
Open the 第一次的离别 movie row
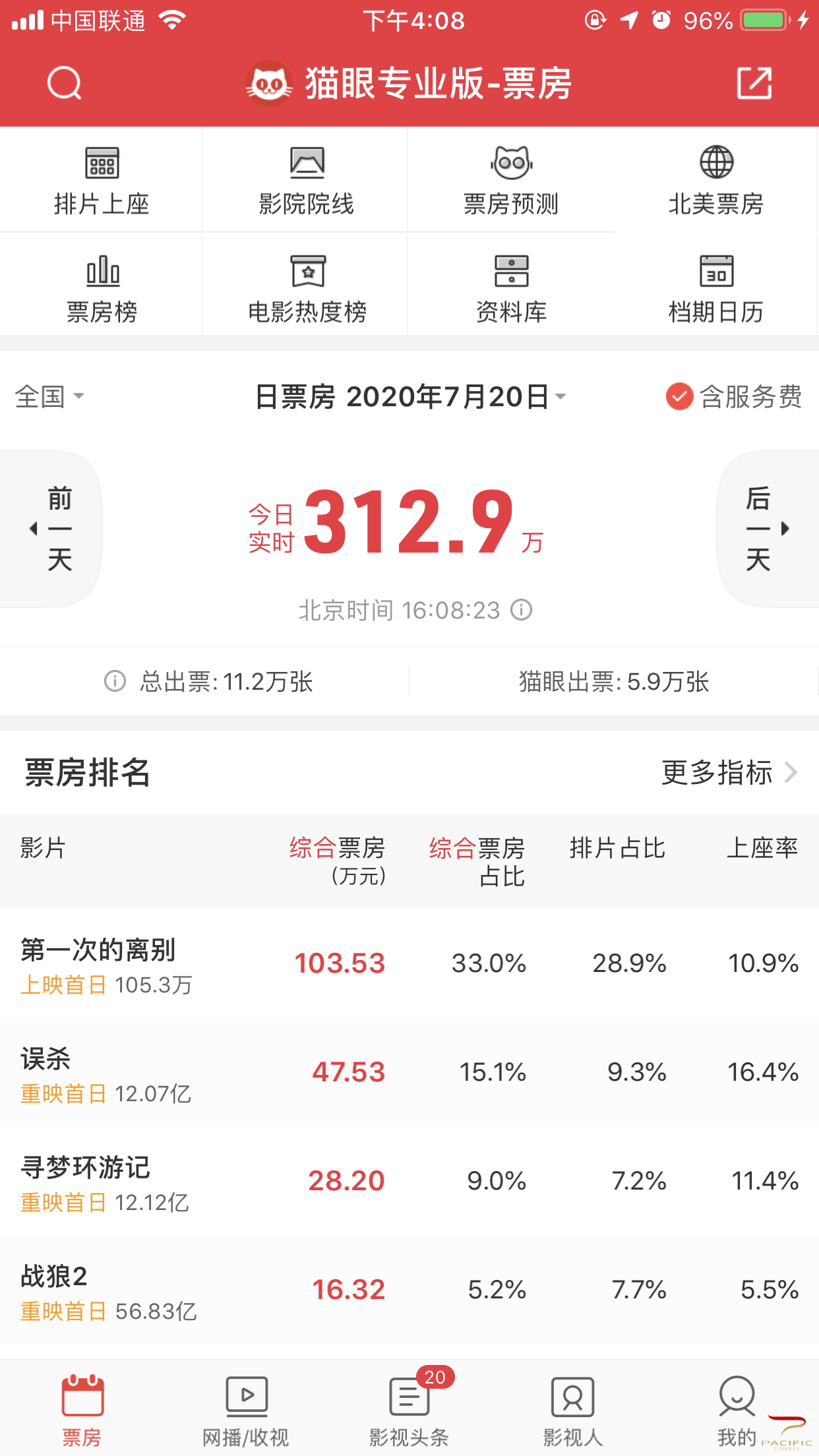409,963
